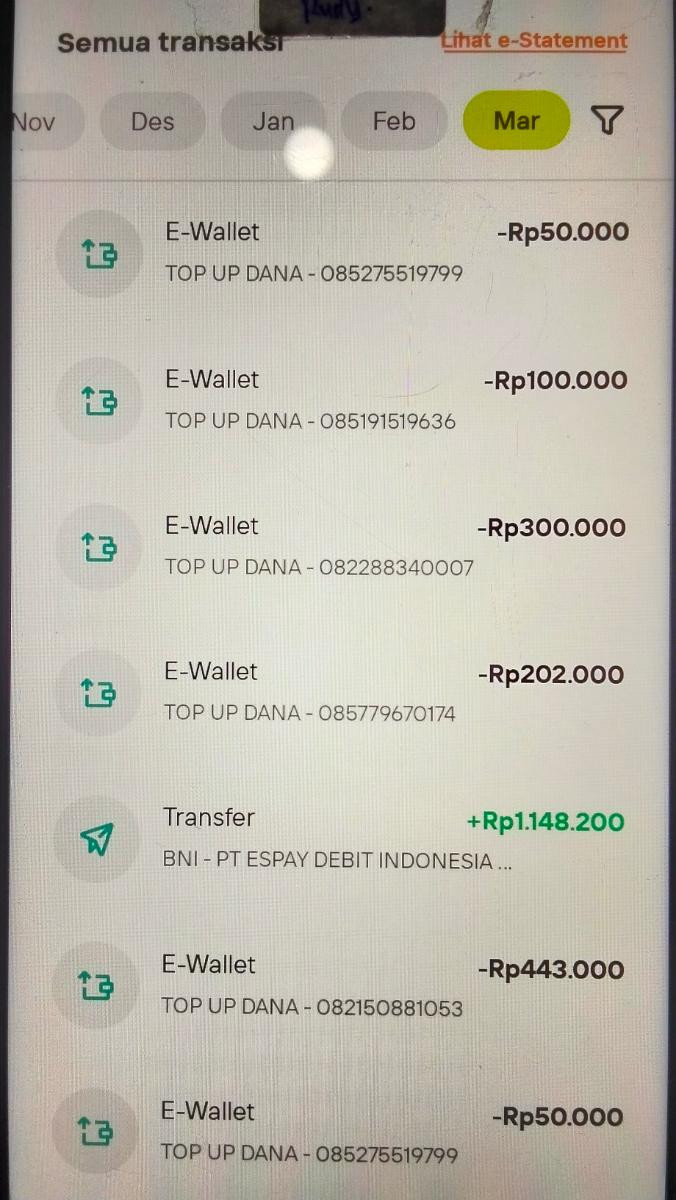View the -Rp300.000 E-Wallet transaction details
The height and width of the screenshot is (1200, 676).
point(340,546)
